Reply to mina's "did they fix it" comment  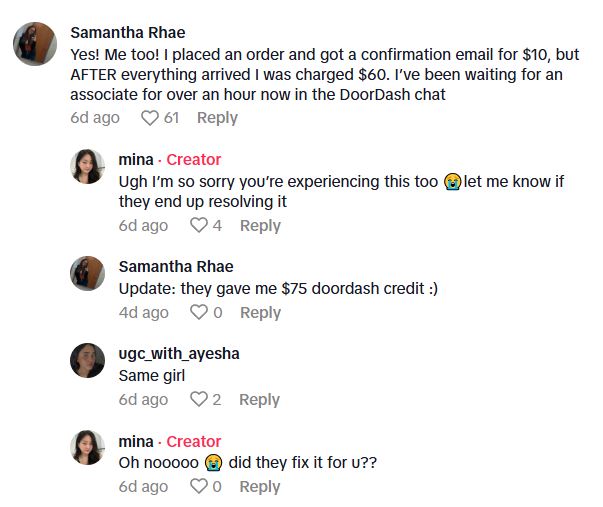coord(259,487)
